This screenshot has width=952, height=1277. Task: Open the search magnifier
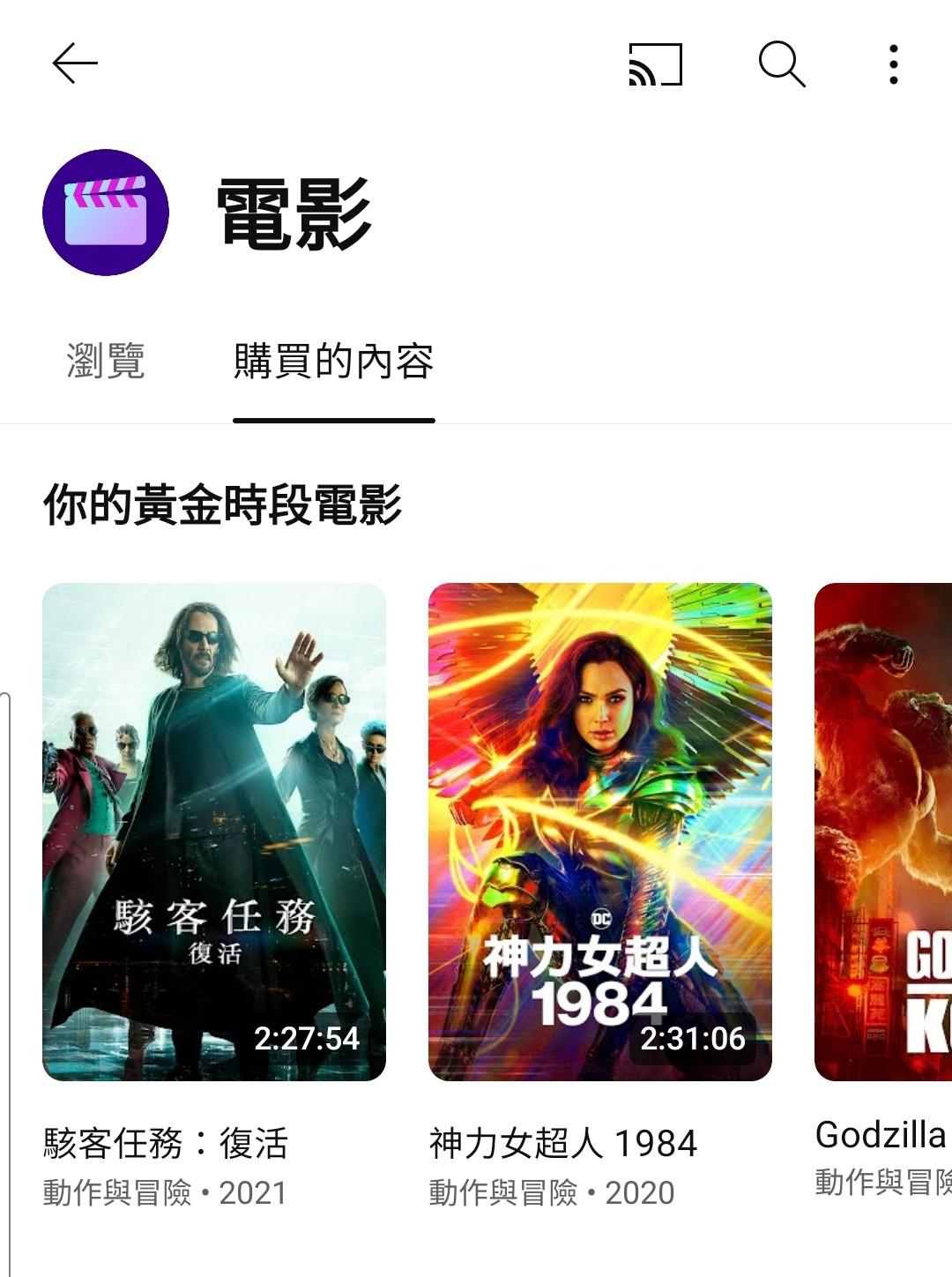coord(782,64)
